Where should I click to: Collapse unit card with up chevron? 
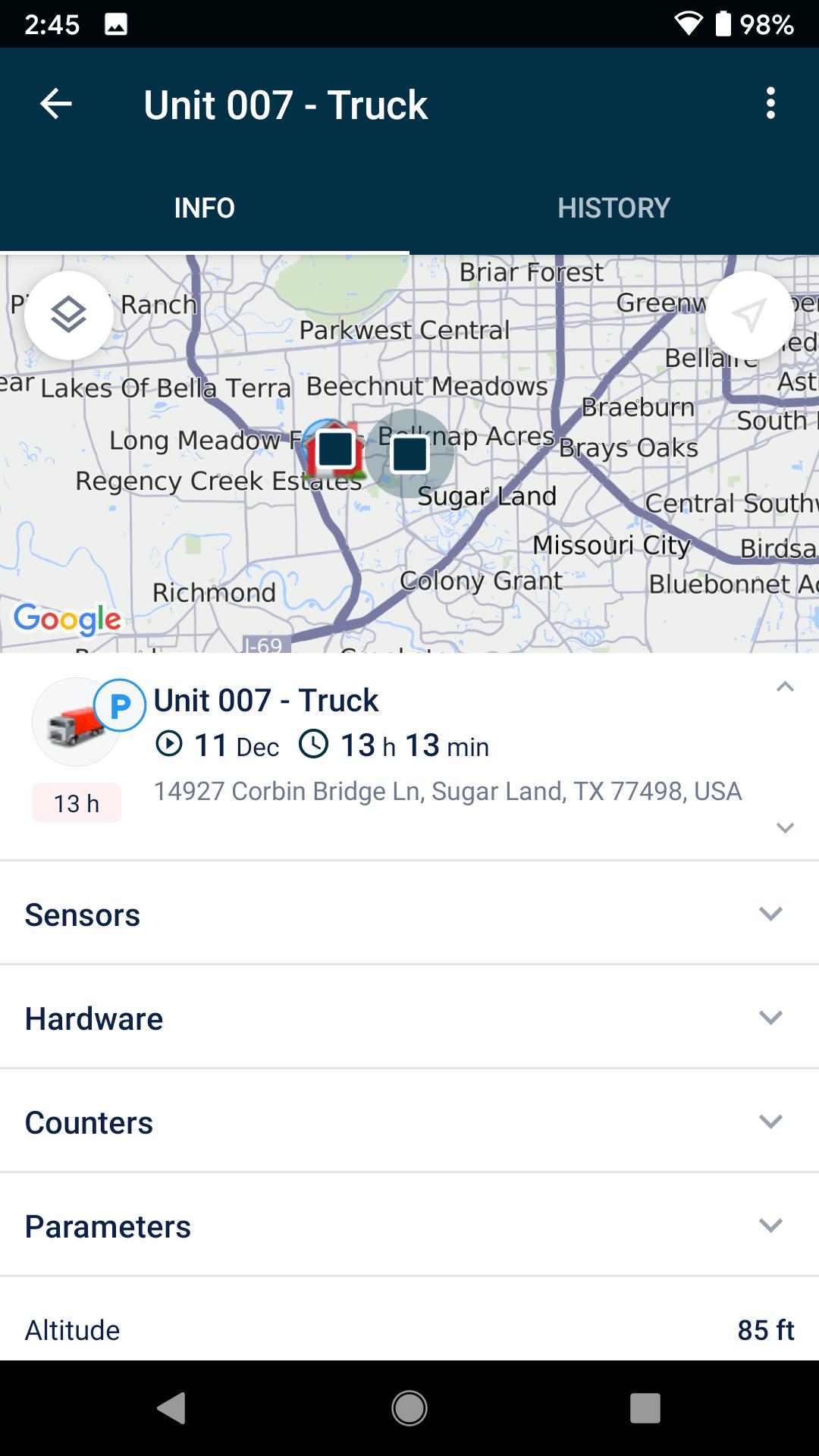pyautogui.click(x=785, y=687)
